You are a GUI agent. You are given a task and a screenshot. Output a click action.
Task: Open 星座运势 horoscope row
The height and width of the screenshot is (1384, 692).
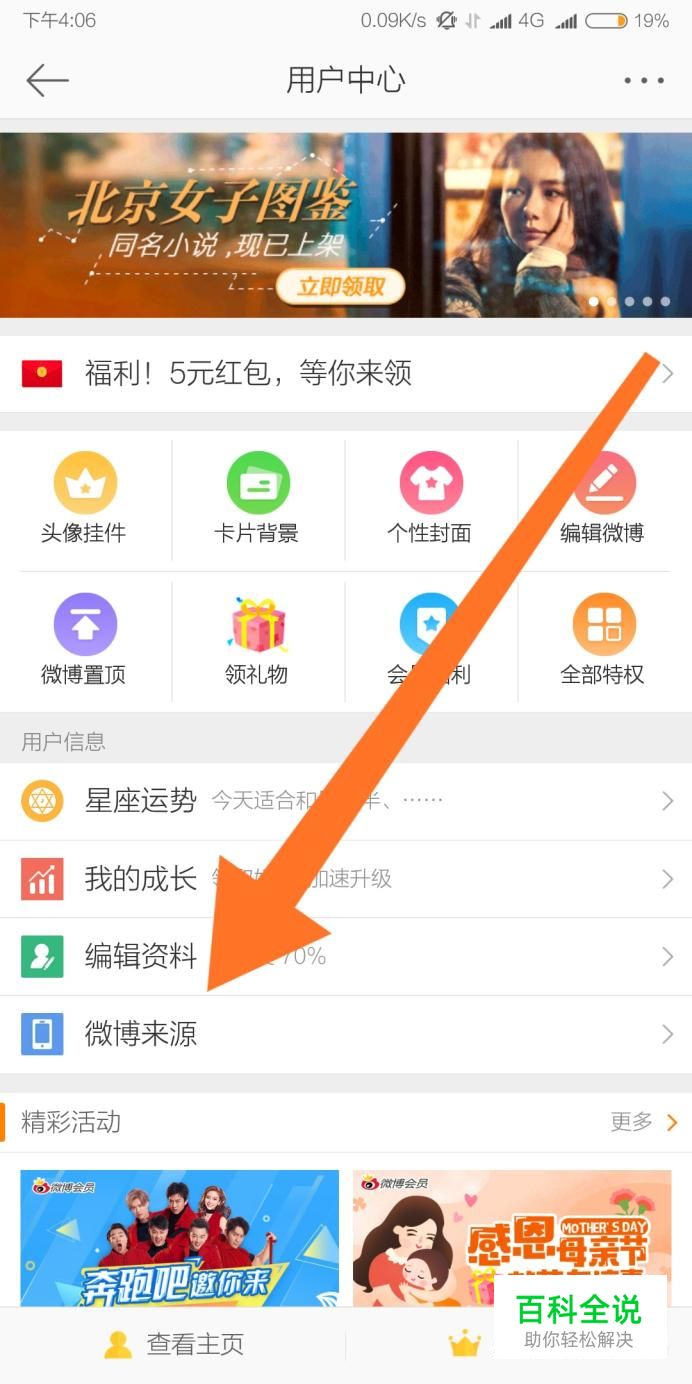click(346, 802)
